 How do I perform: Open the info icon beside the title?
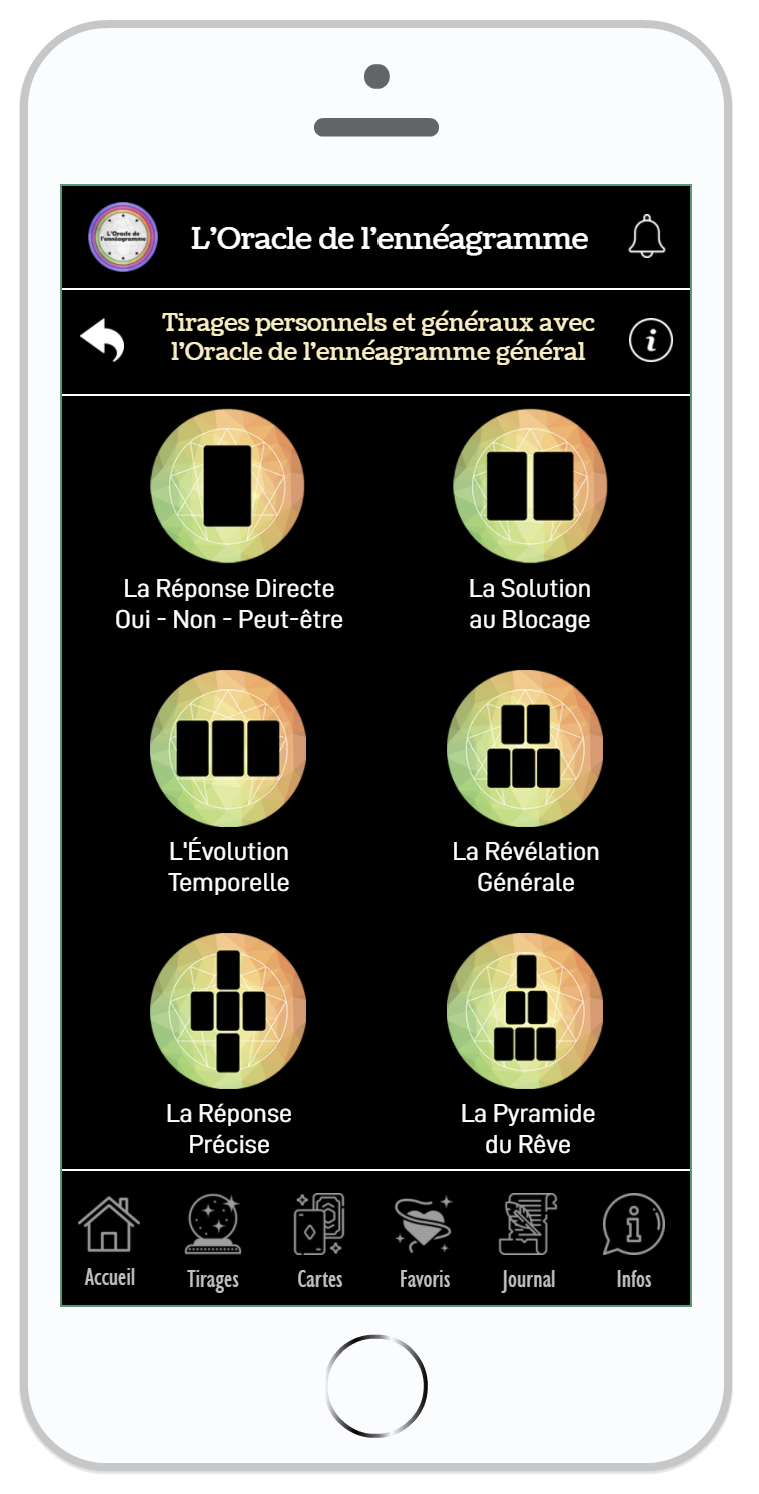tap(650, 341)
